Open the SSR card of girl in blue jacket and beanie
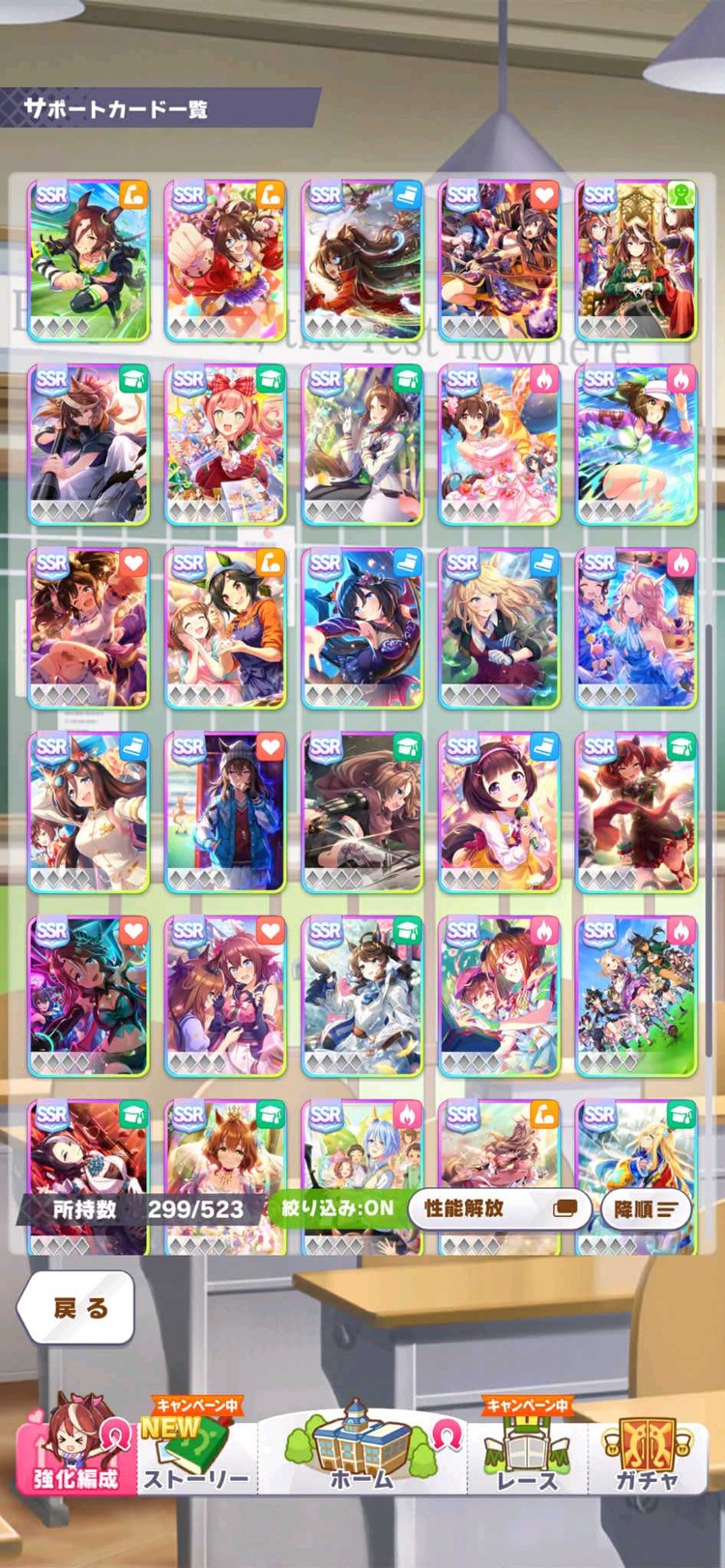725x1568 pixels. 225,812
